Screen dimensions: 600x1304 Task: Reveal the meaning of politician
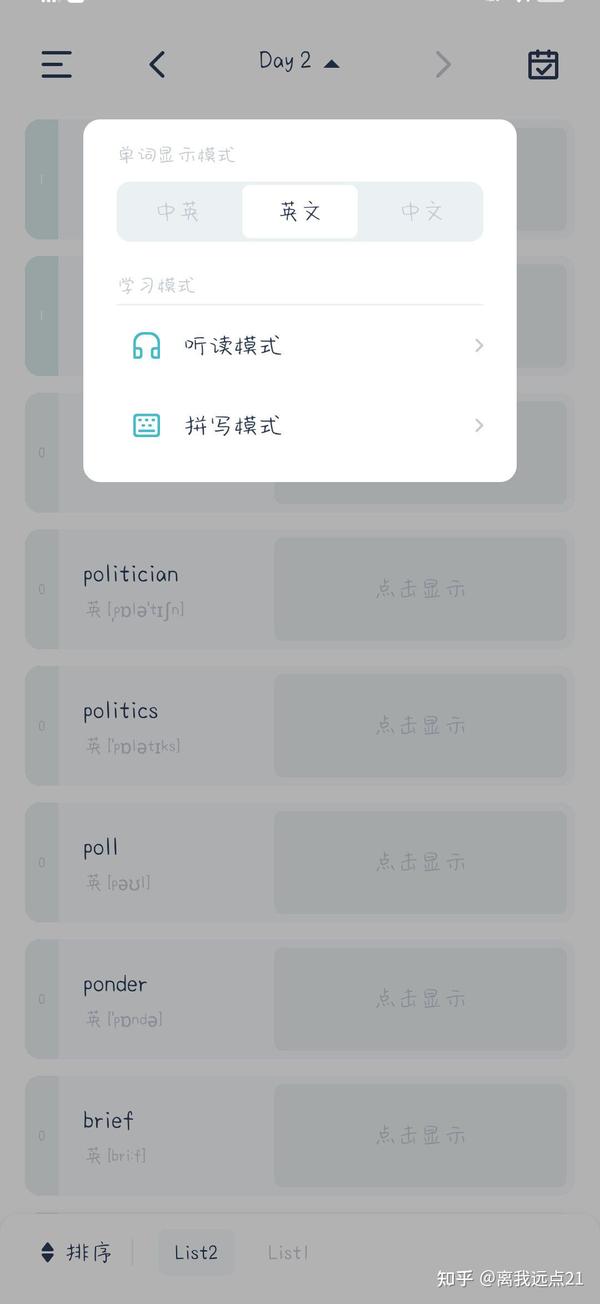coord(420,589)
